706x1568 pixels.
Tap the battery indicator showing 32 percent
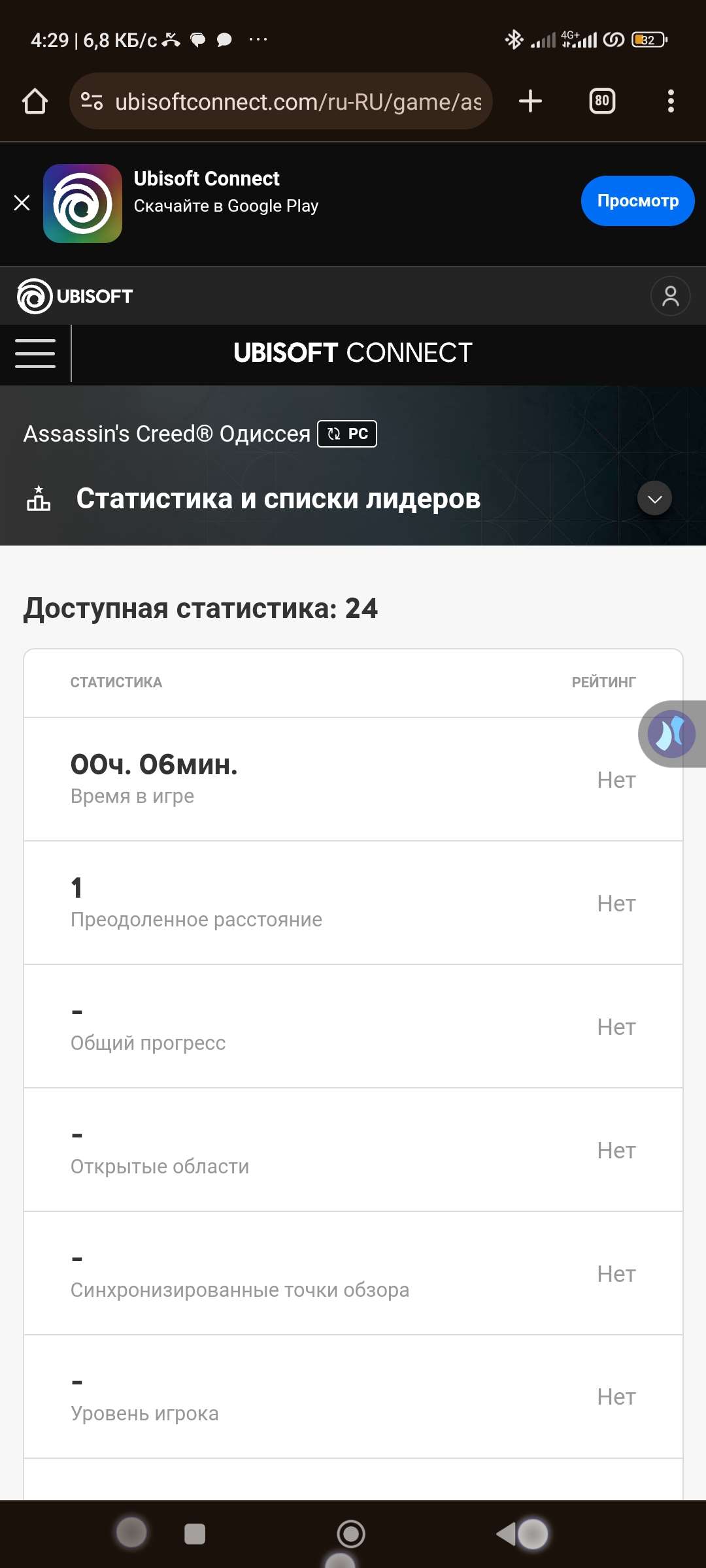tap(647, 39)
